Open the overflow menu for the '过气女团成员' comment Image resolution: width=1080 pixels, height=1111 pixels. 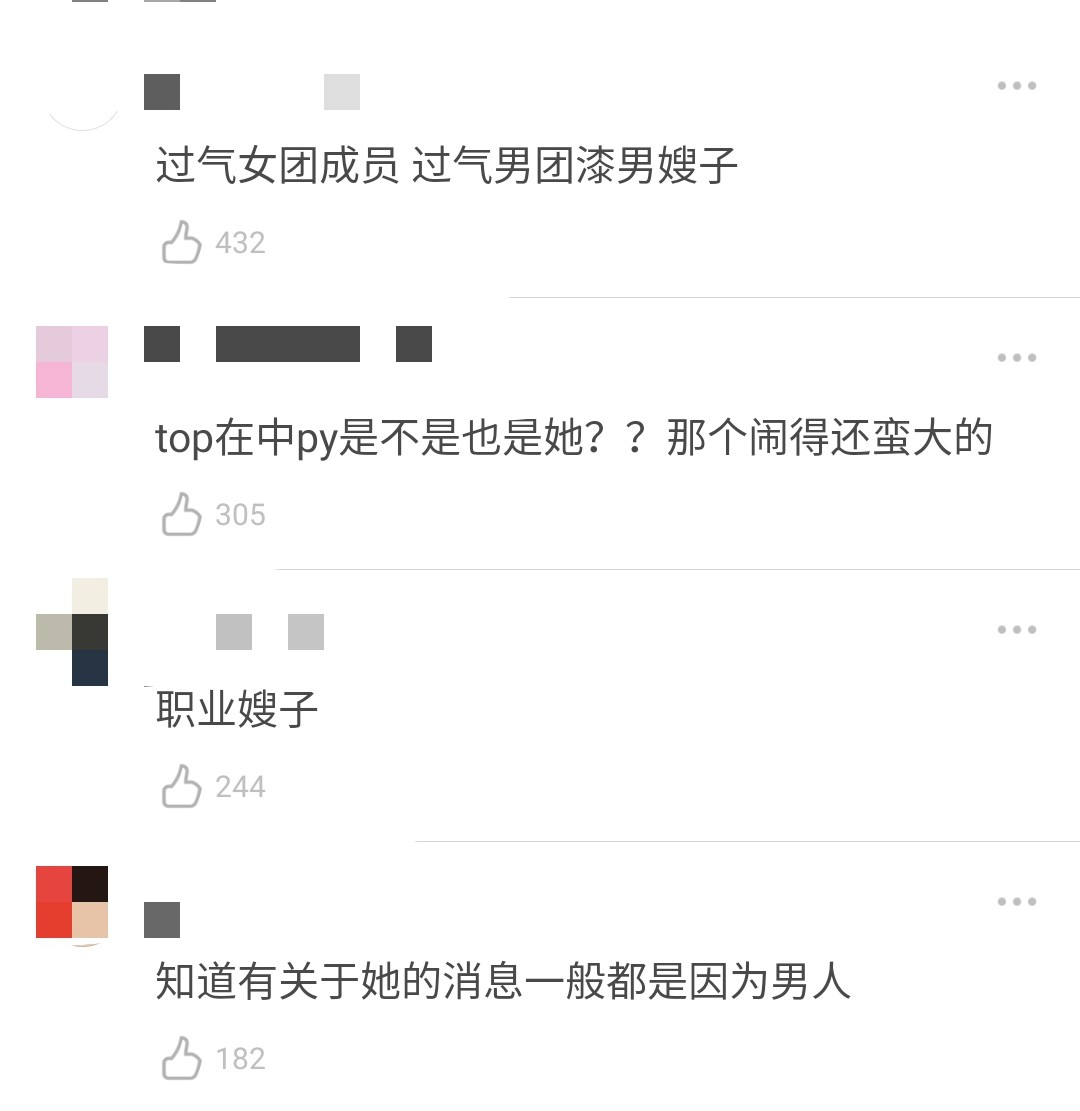point(1016,86)
